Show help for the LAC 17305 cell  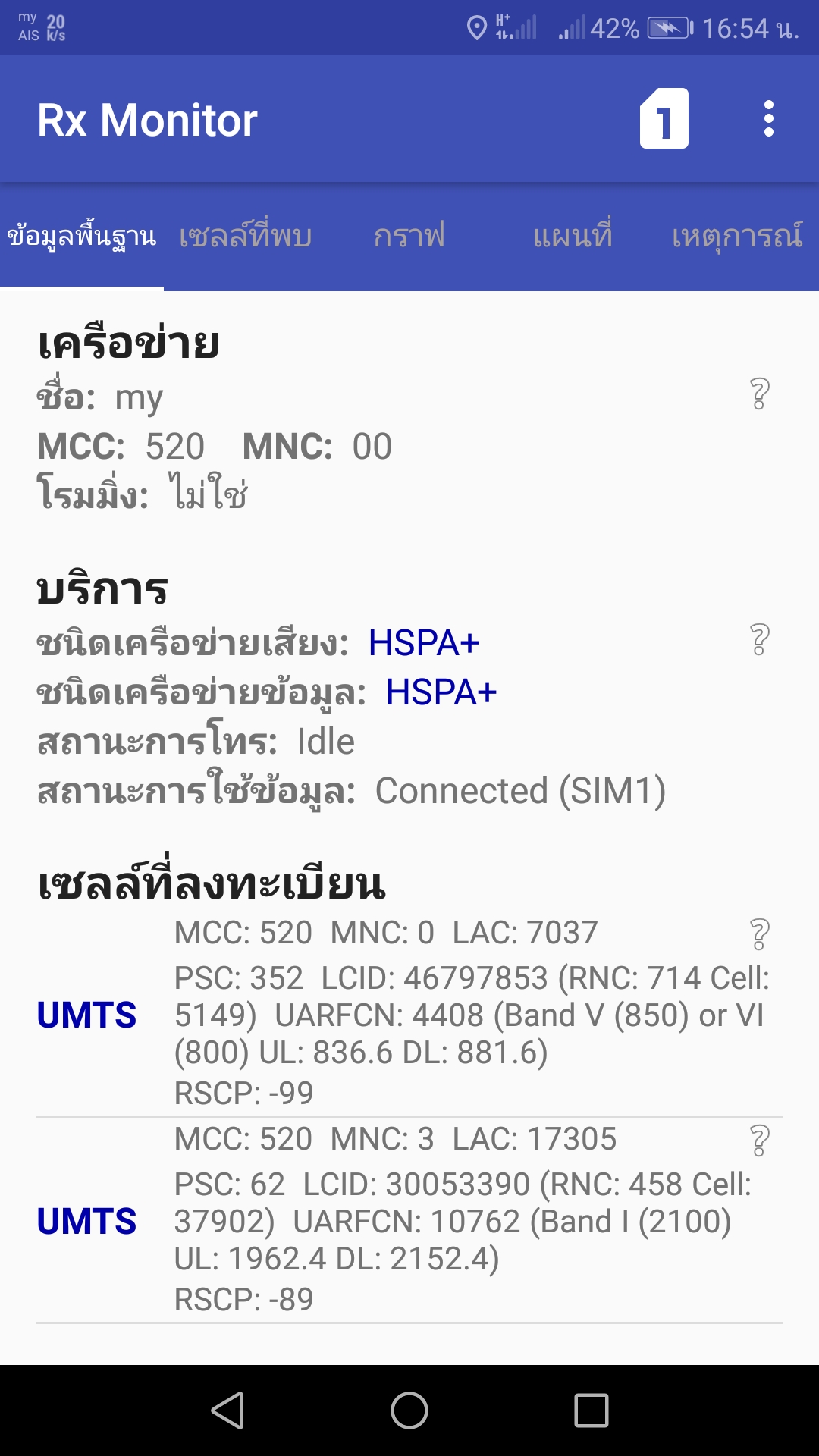759,1141
